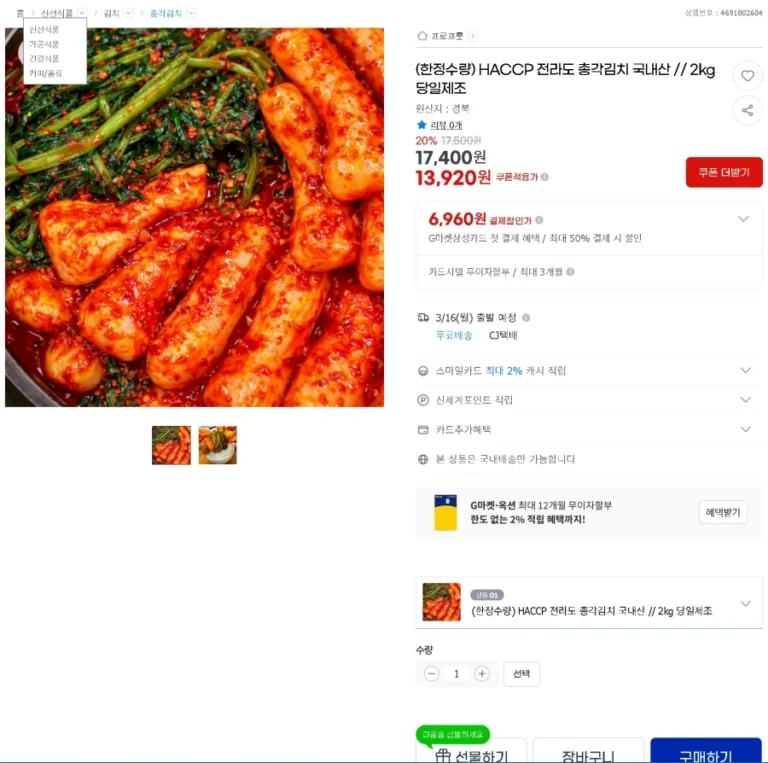Add this product to wishlist heart
The height and width of the screenshot is (763, 768).
pyautogui.click(x=747, y=76)
